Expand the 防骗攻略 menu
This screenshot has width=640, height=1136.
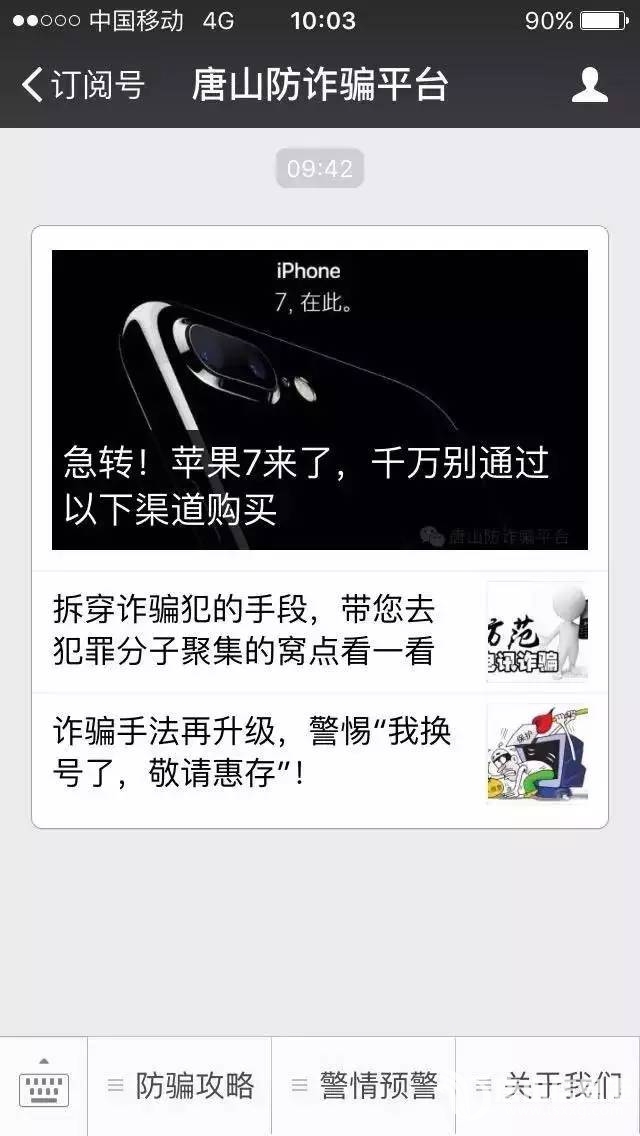(x=180, y=1086)
